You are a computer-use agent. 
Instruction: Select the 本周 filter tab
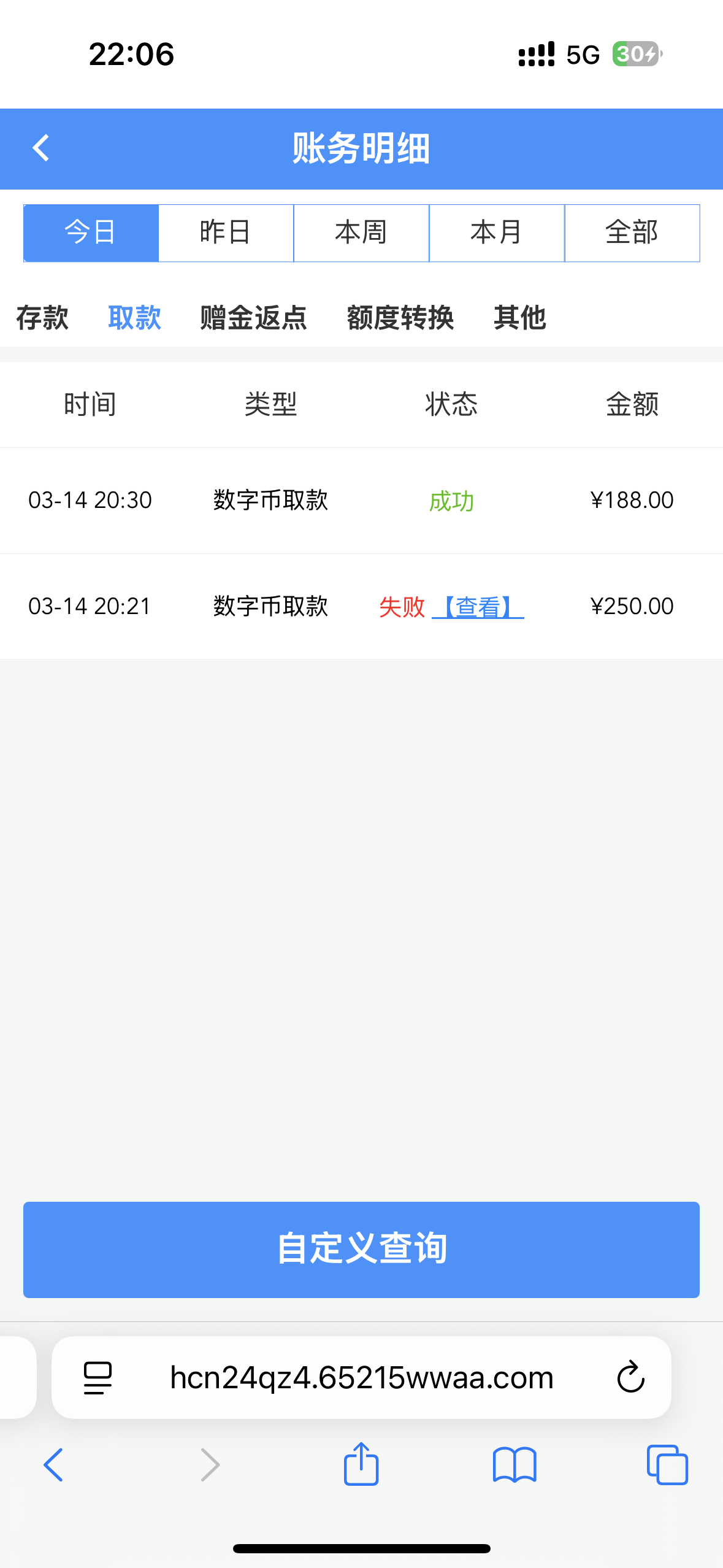(361, 233)
